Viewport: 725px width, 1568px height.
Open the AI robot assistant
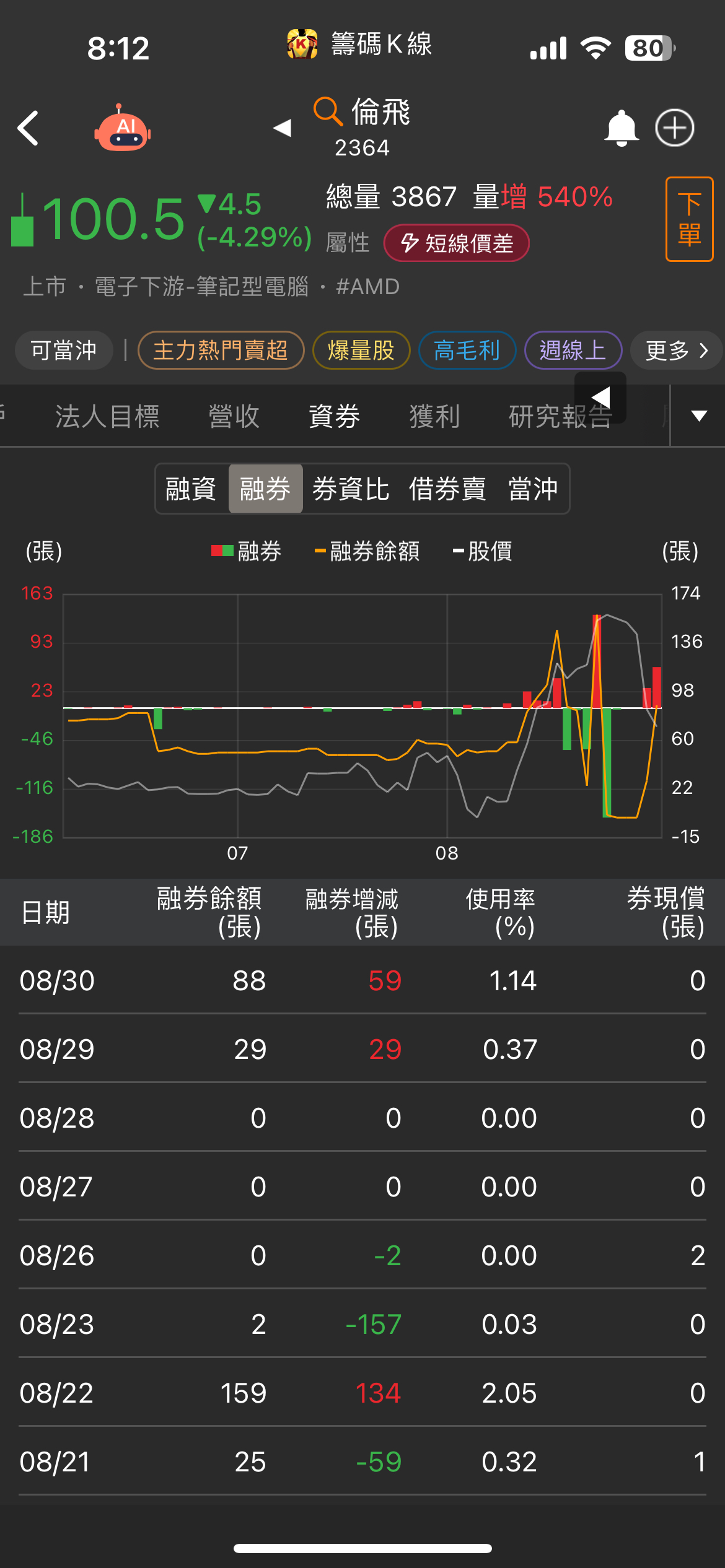(123, 128)
